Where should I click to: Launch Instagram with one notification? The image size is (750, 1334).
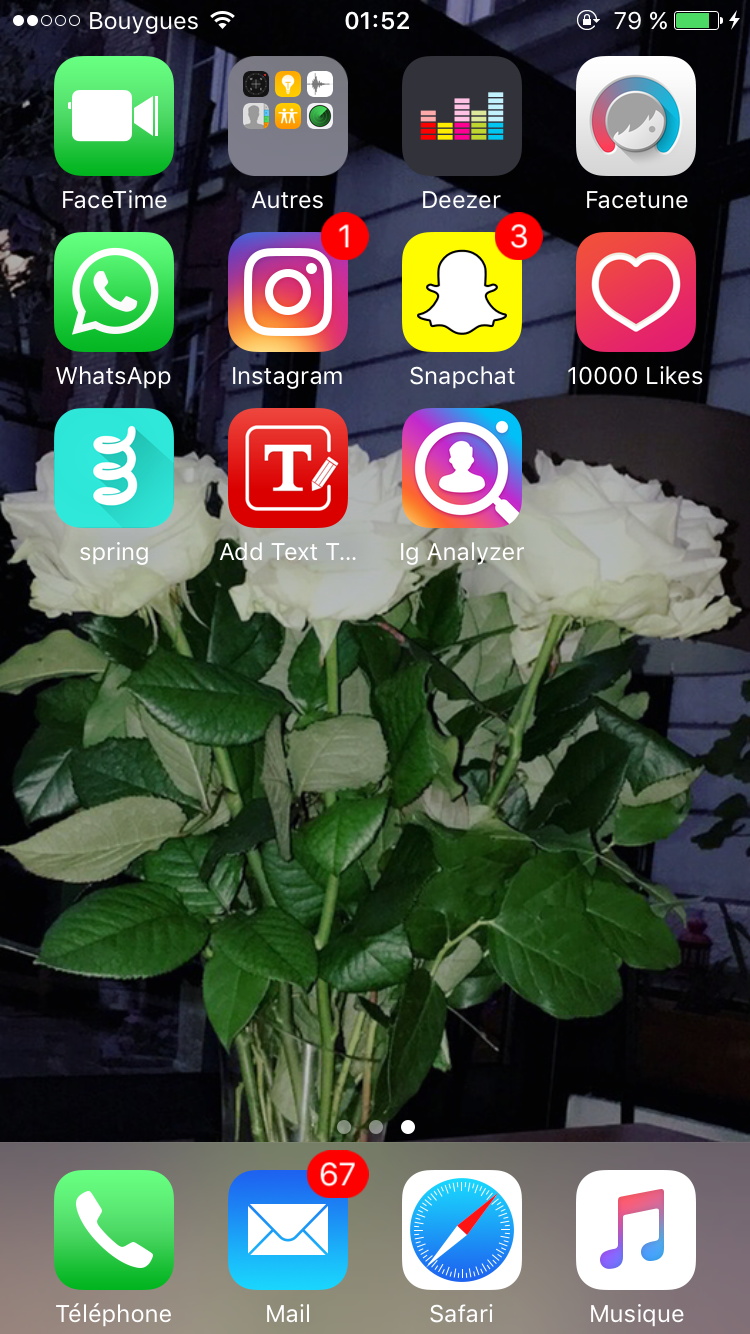click(x=288, y=292)
